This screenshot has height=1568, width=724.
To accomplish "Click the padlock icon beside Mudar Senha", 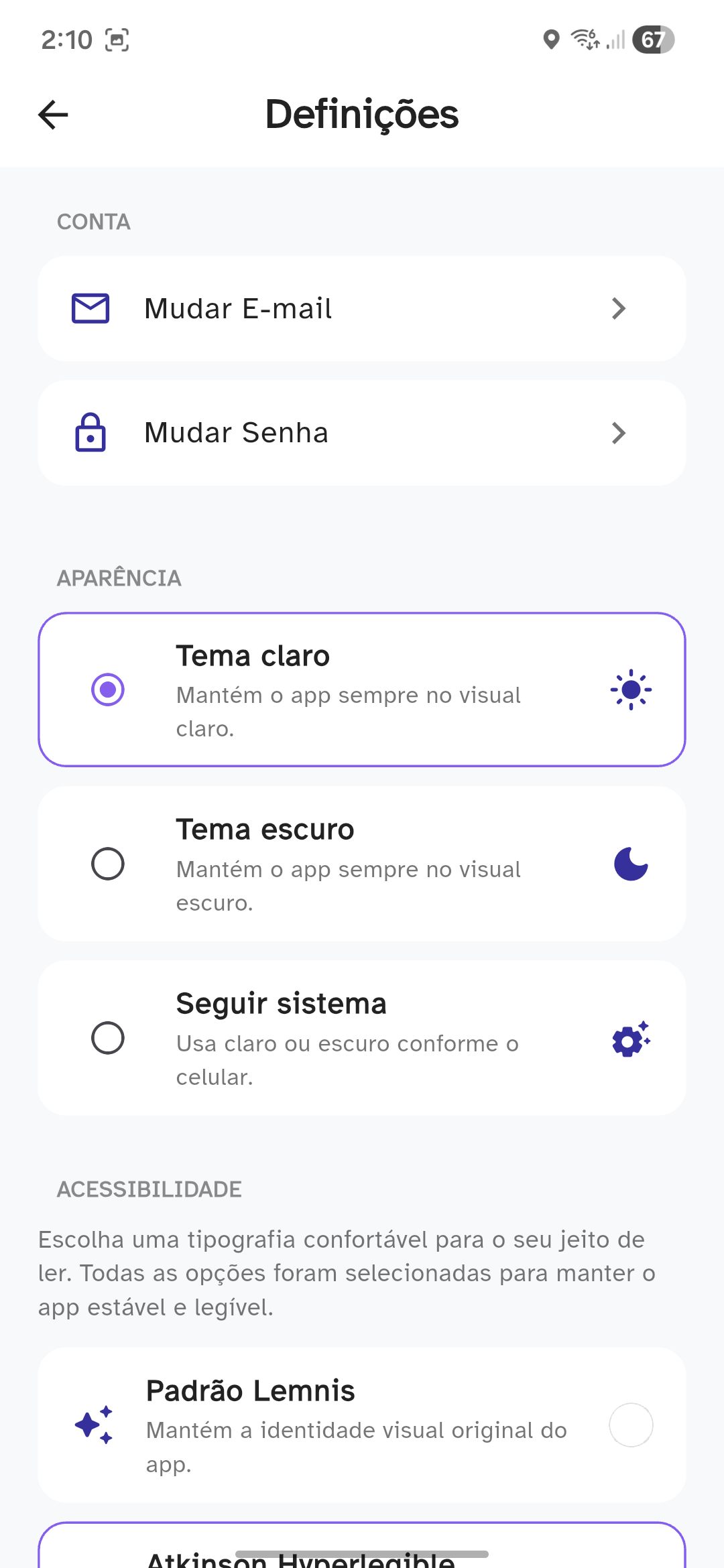I will pos(91,432).
